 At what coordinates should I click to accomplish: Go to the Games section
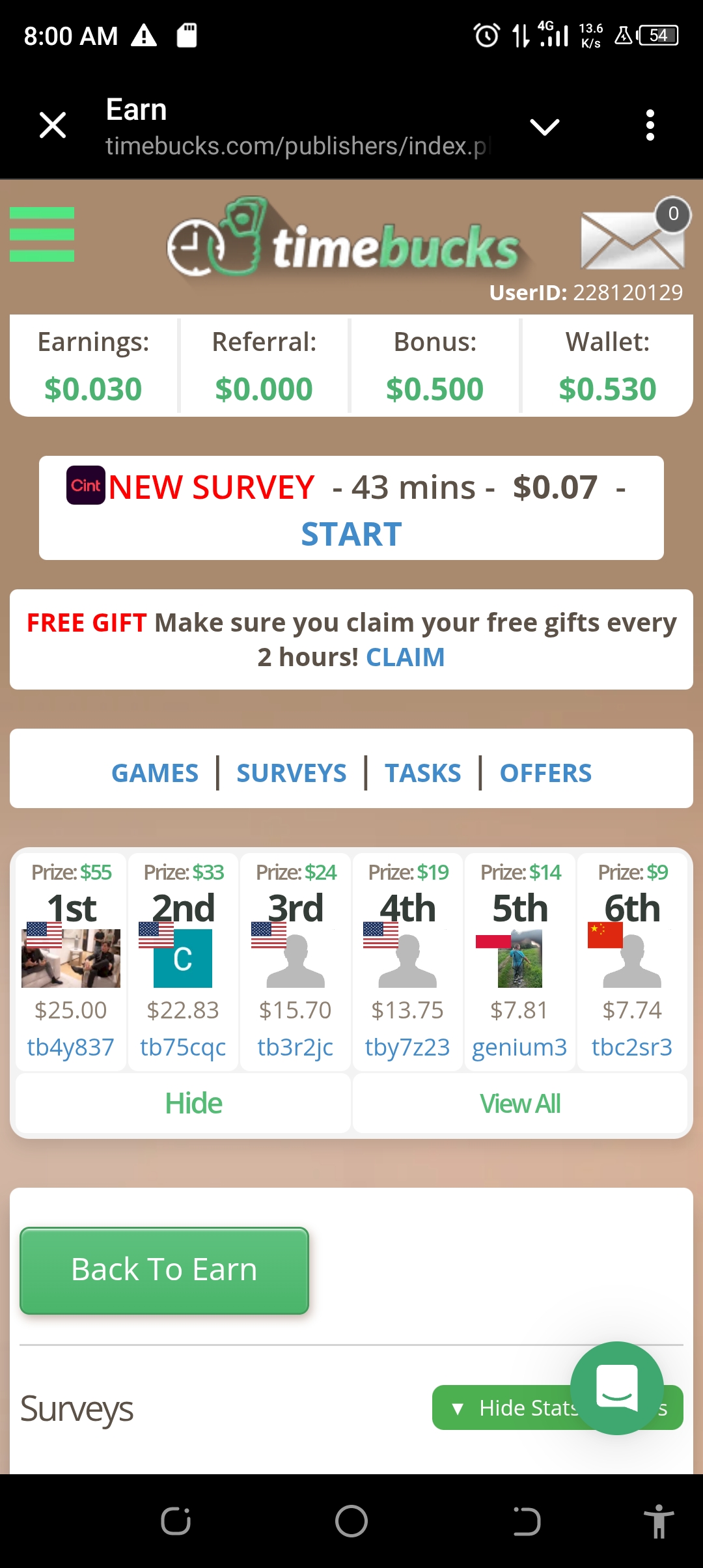(x=155, y=773)
